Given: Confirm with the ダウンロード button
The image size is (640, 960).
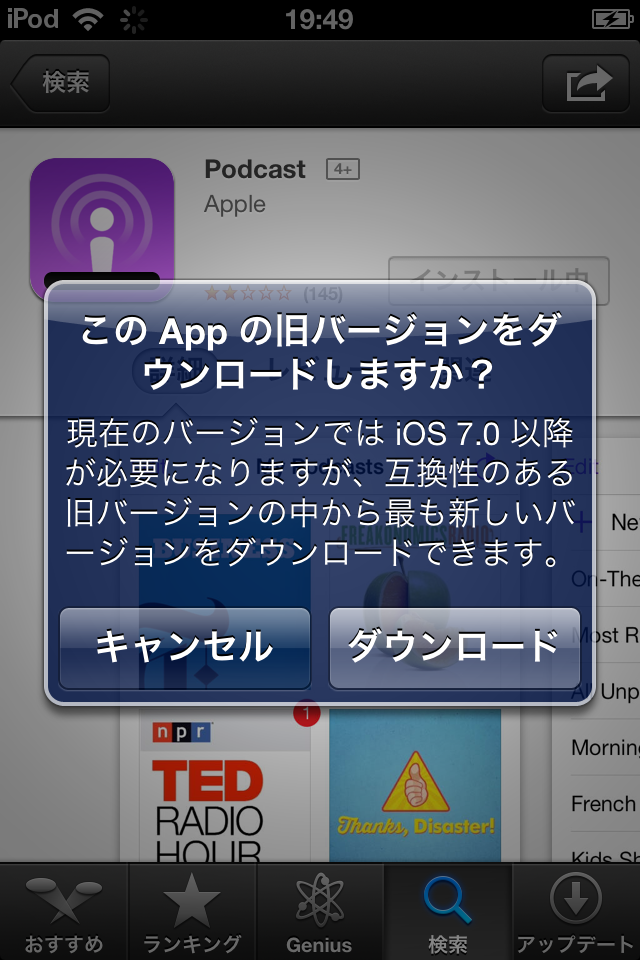Looking at the screenshot, I should pos(455,647).
